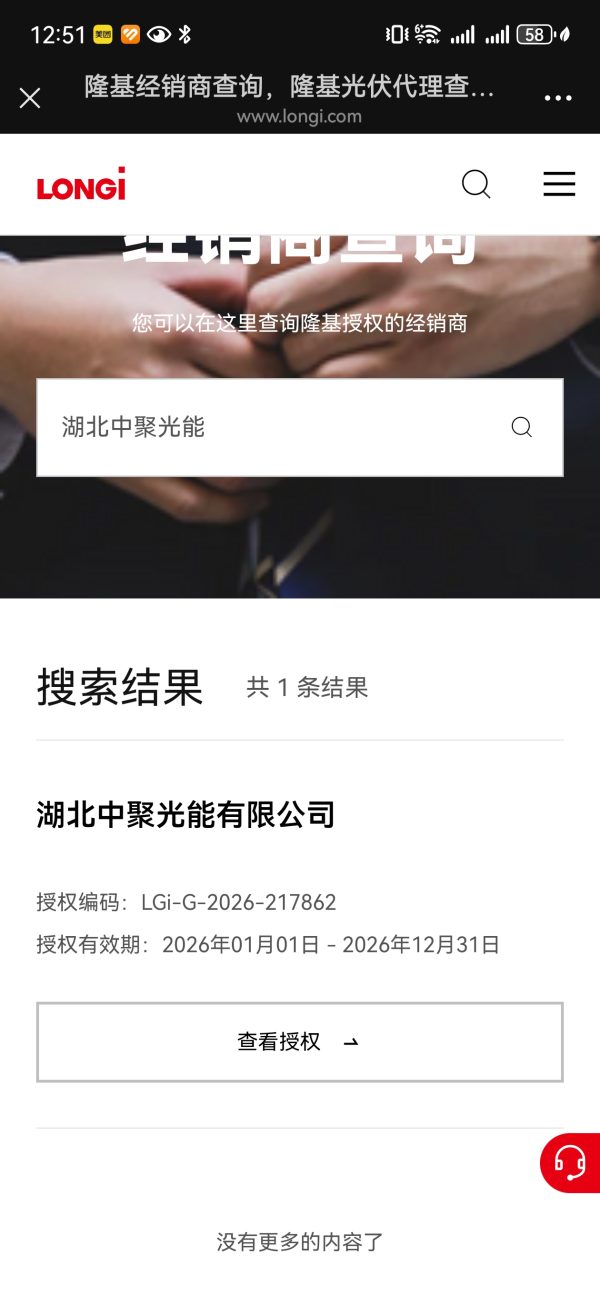Open the browser's three-dot overflow menu
The image size is (600, 1295).
coord(558,98)
